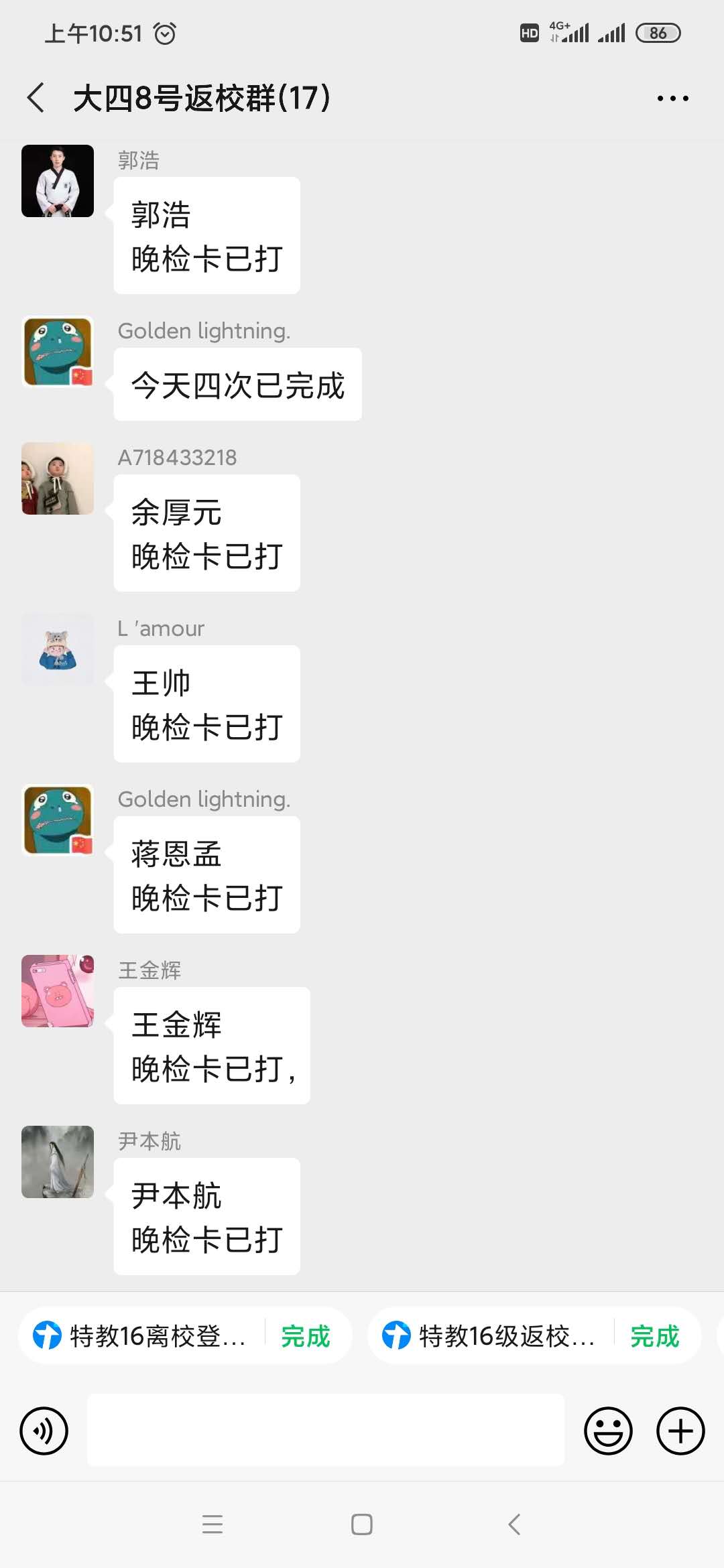Open 尹本航's profile avatar
Viewport: 724px width, 1568px height.
coord(58,1162)
